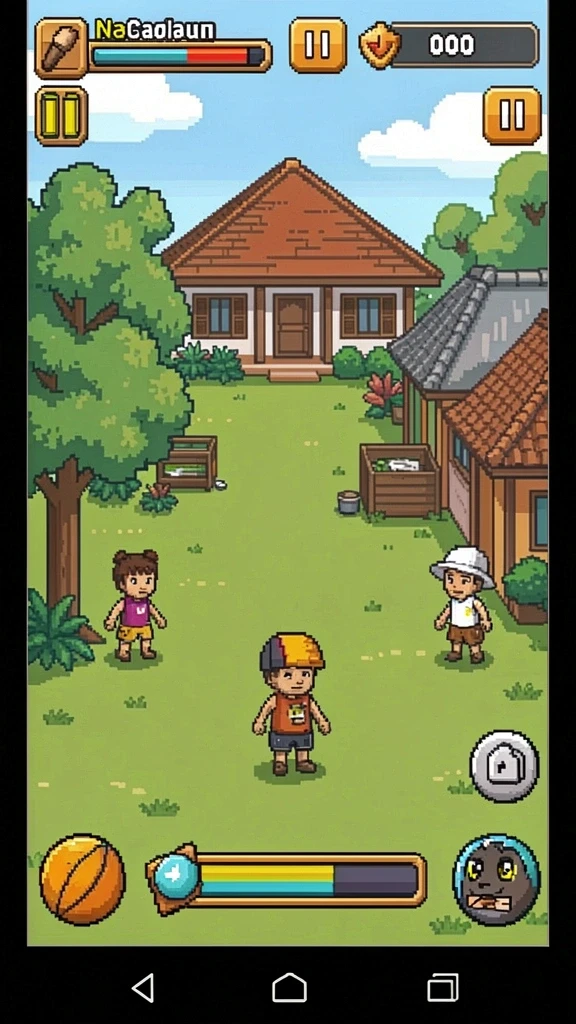Tap the yellow bars button below the weapon icon
The image size is (576, 1024).
coord(61,116)
